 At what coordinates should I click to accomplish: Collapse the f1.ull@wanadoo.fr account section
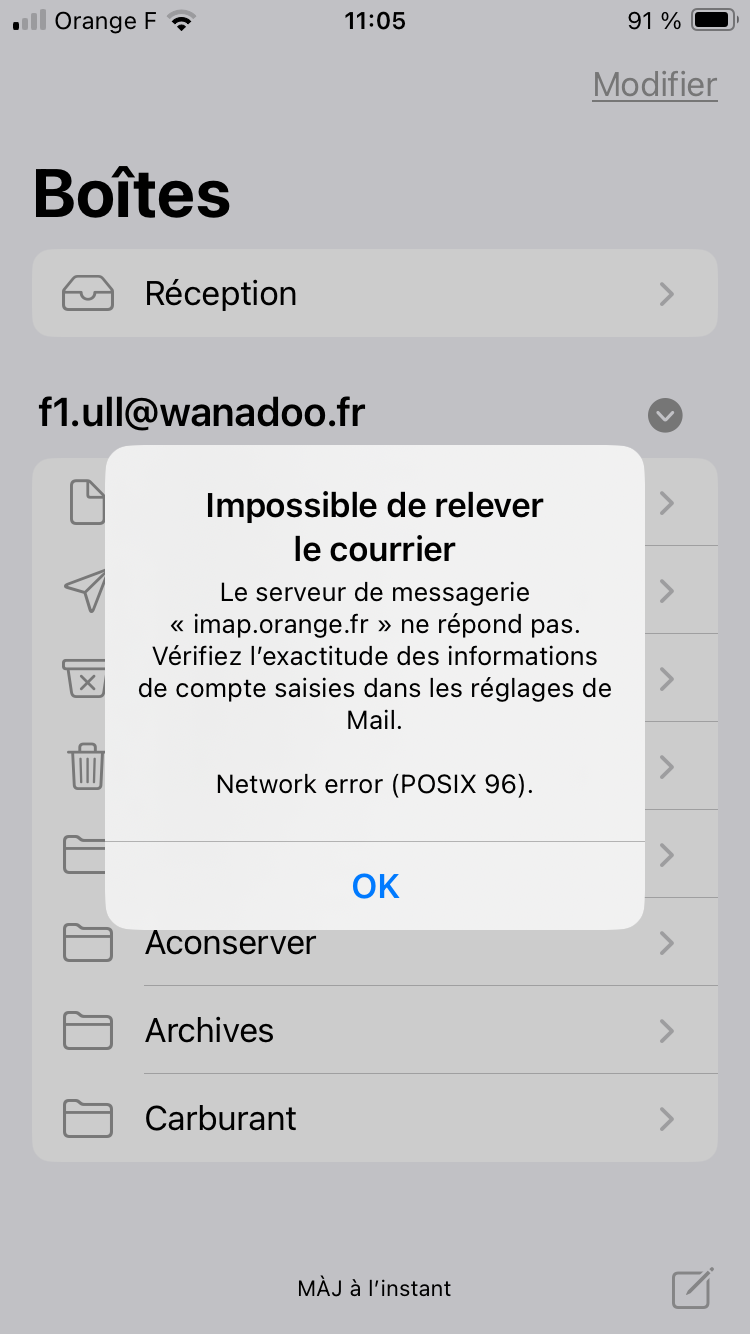point(665,415)
